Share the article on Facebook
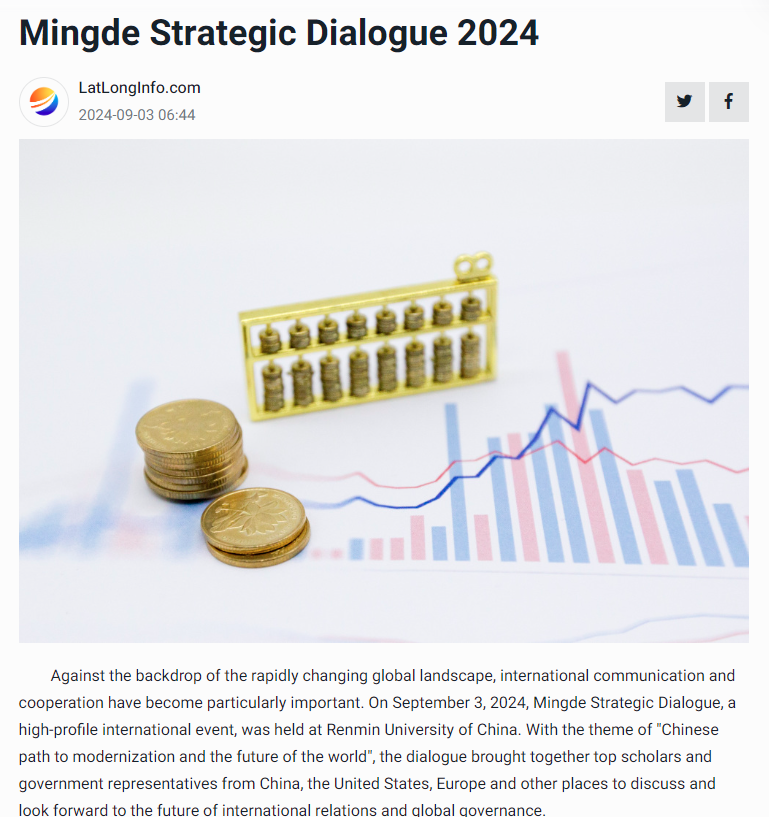Image resolution: width=769 pixels, height=817 pixels. pyautogui.click(x=728, y=102)
